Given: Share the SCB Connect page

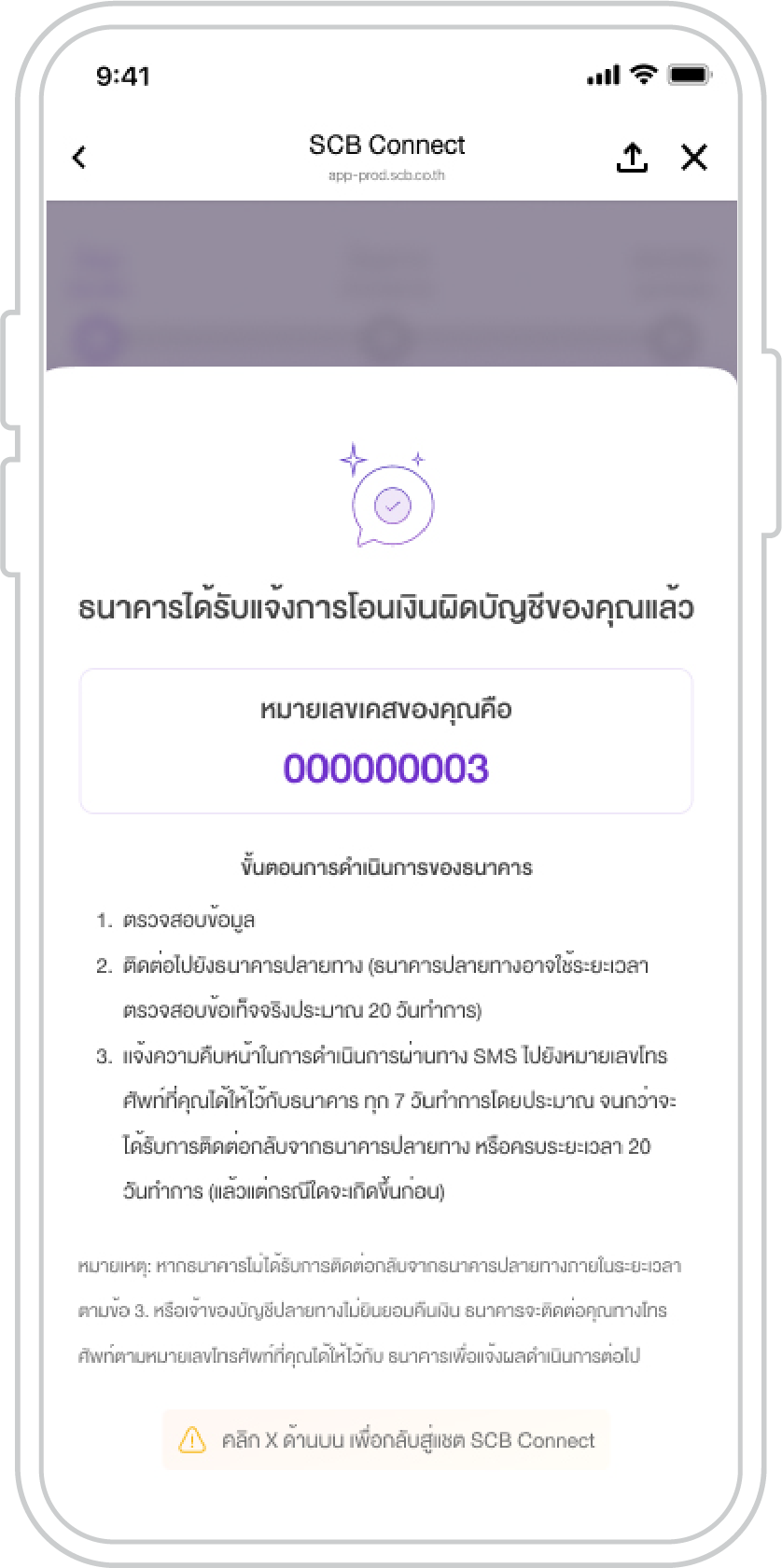Looking at the screenshot, I should pyautogui.click(x=632, y=158).
